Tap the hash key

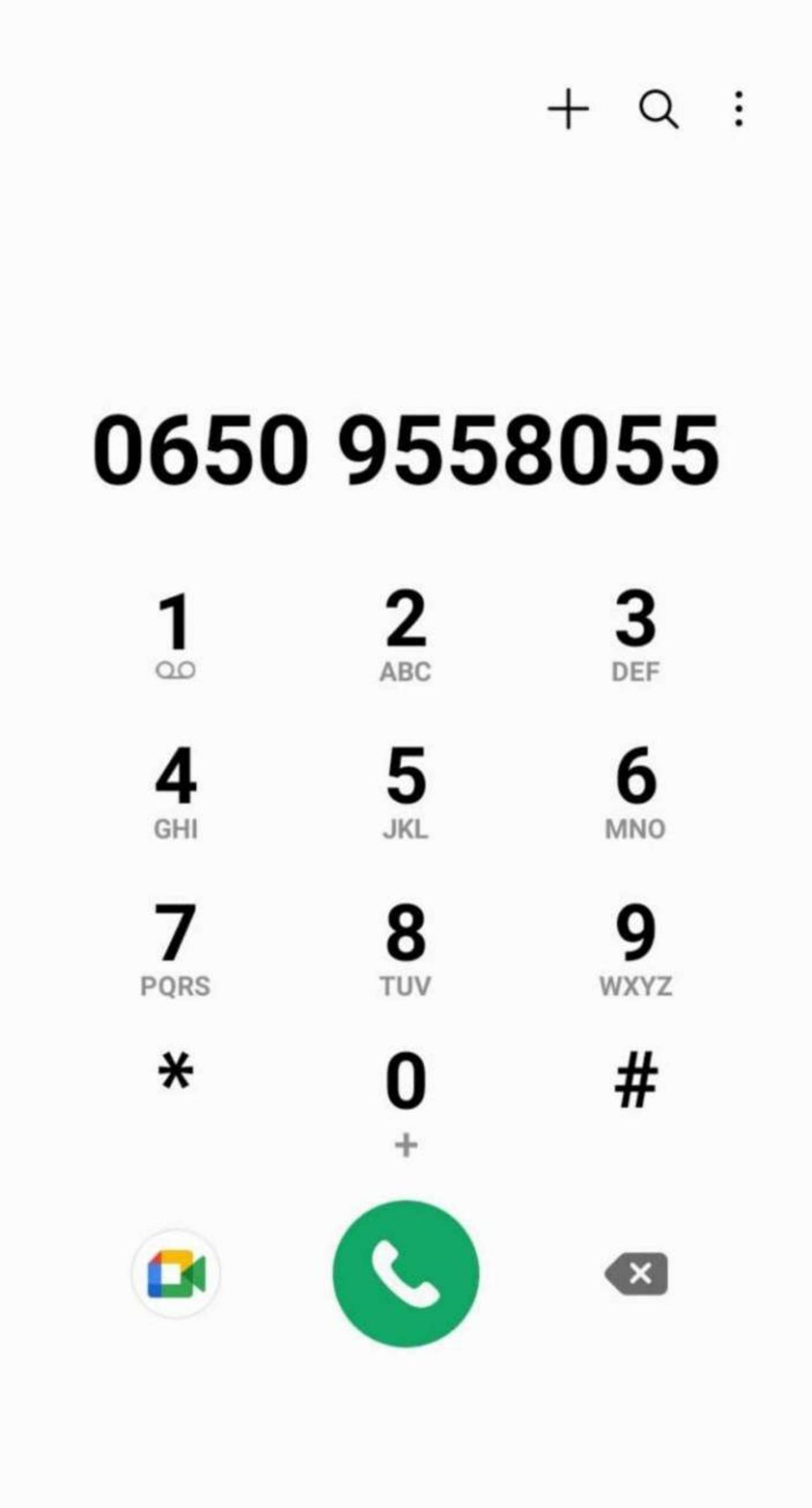[635, 1079]
